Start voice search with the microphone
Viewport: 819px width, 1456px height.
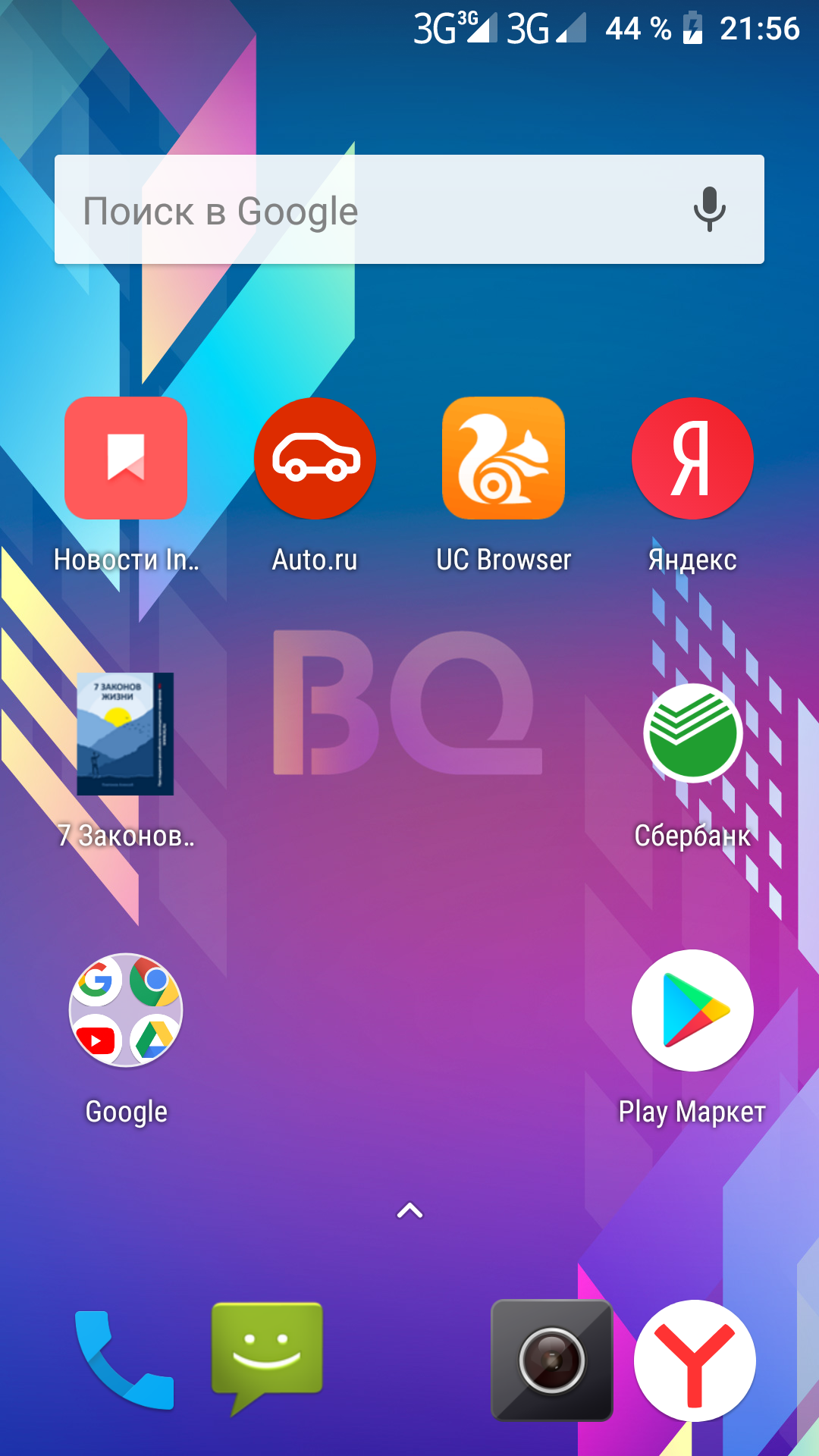click(709, 209)
